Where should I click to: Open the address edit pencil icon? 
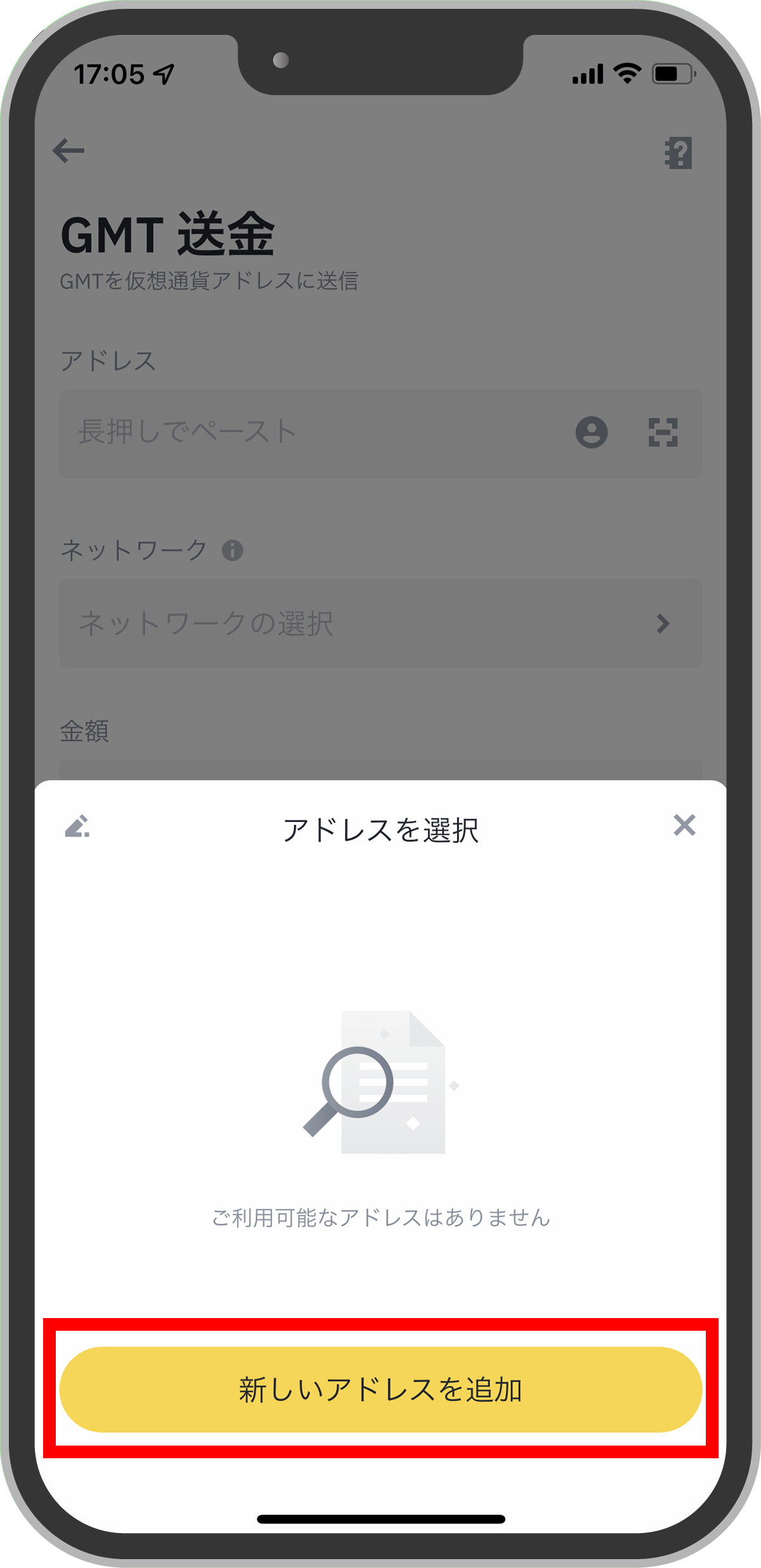(x=77, y=826)
